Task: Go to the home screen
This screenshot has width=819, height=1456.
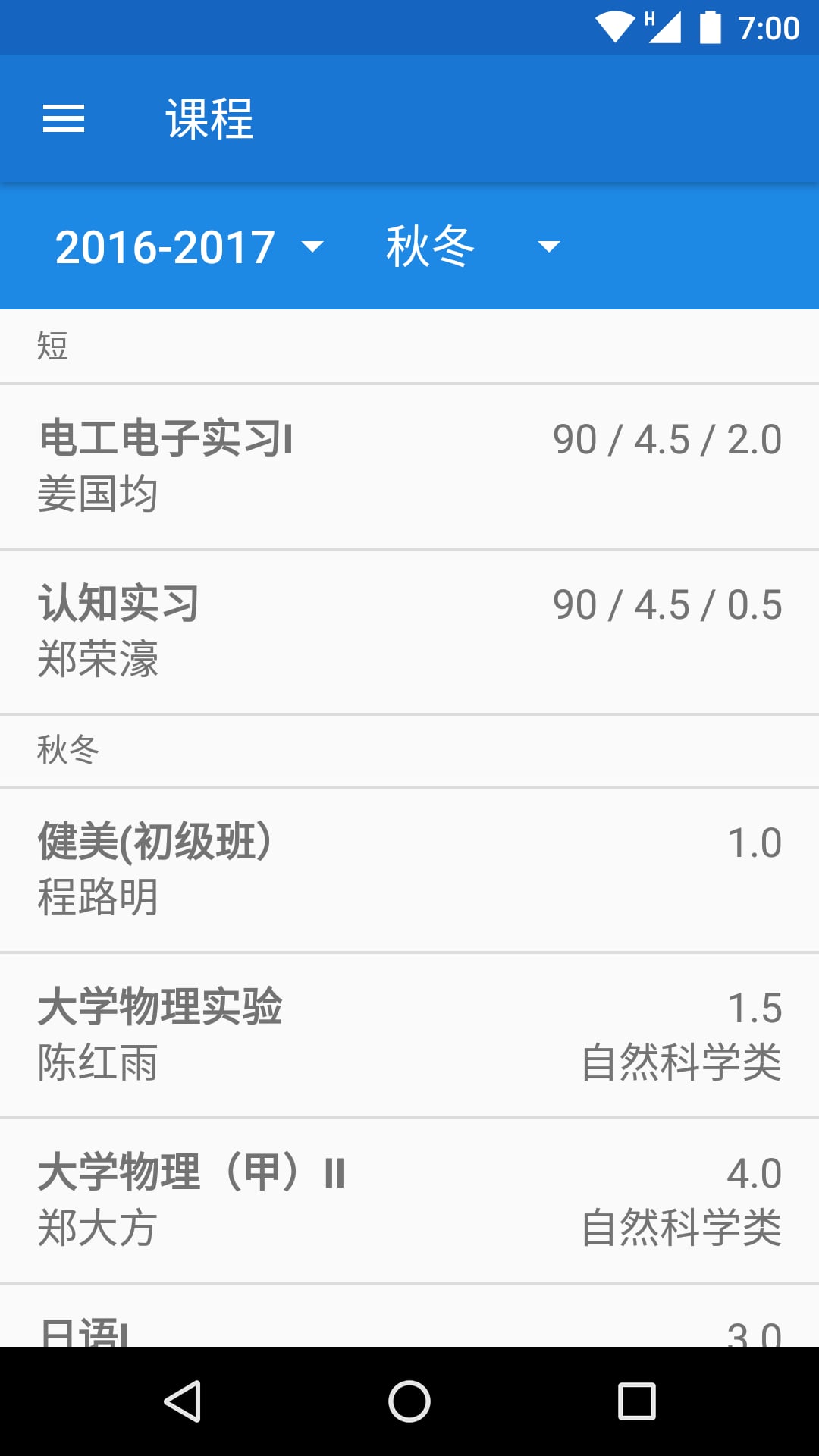Action: tap(409, 1401)
